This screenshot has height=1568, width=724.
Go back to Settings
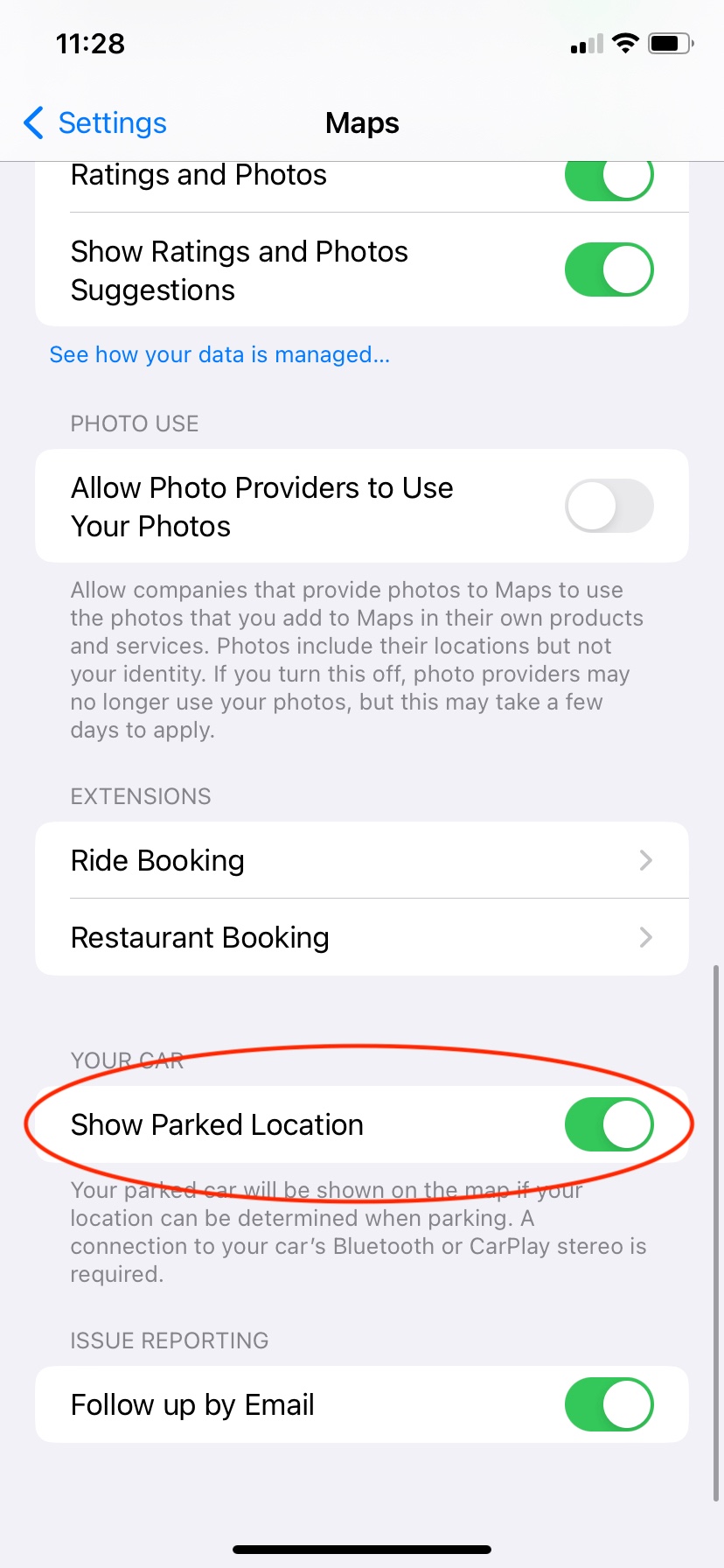pos(94,123)
